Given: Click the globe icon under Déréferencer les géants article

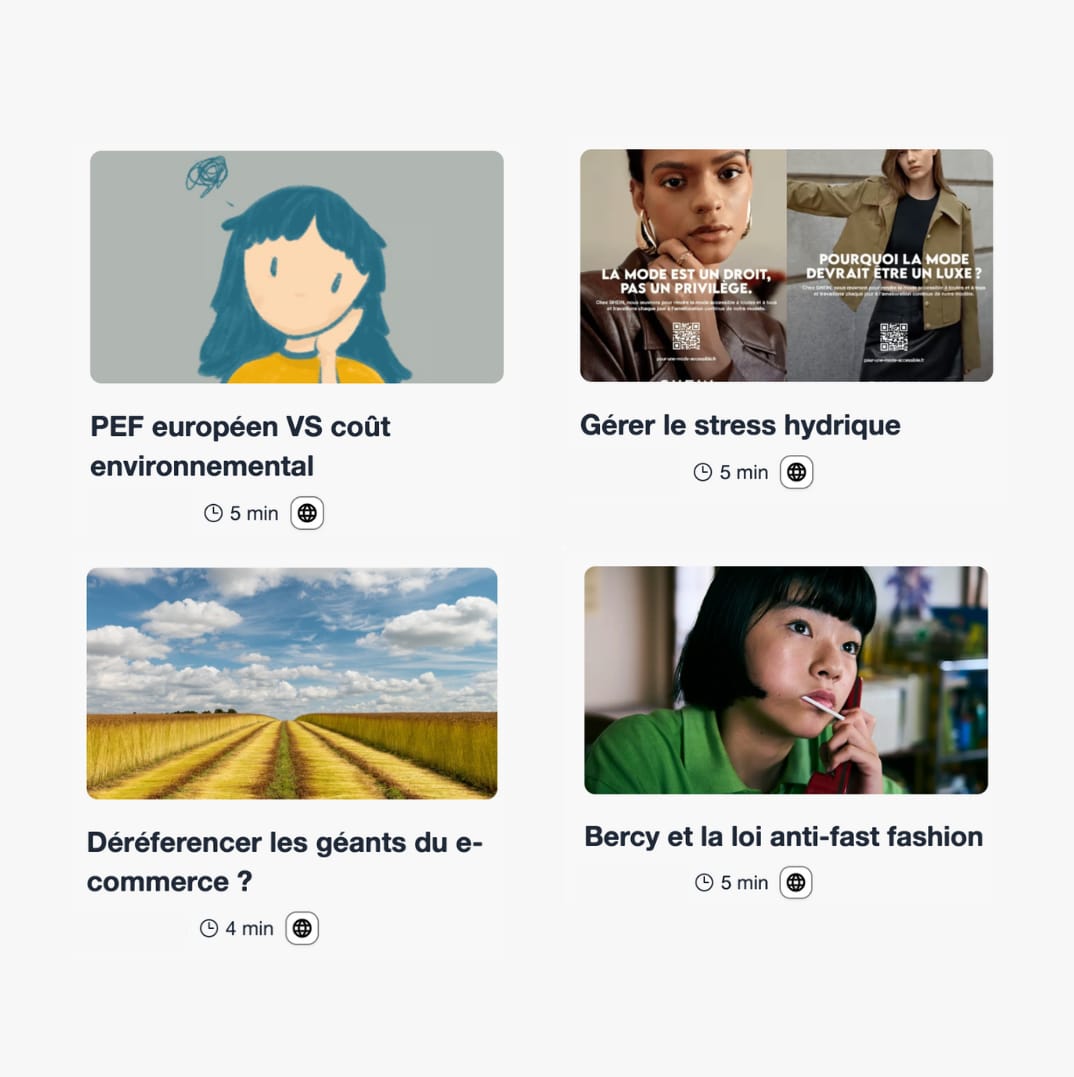Looking at the screenshot, I should 301,928.
